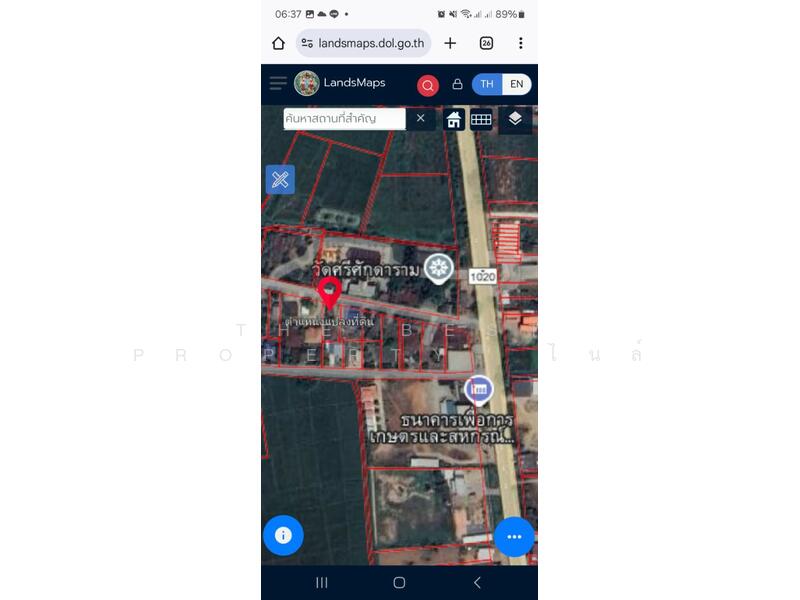Focus the important places search field
The image size is (800, 600).
tap(344, 119)
